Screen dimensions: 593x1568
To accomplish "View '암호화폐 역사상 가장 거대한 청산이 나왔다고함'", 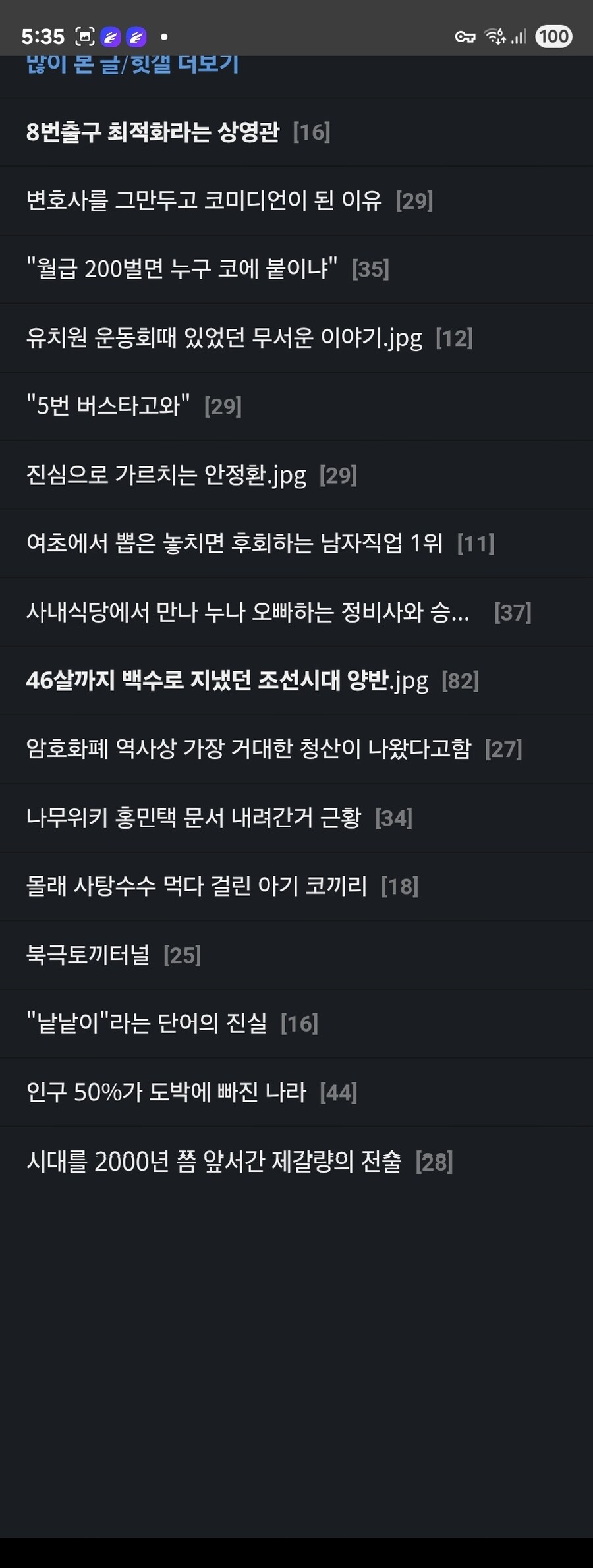I will pos(249,749).
